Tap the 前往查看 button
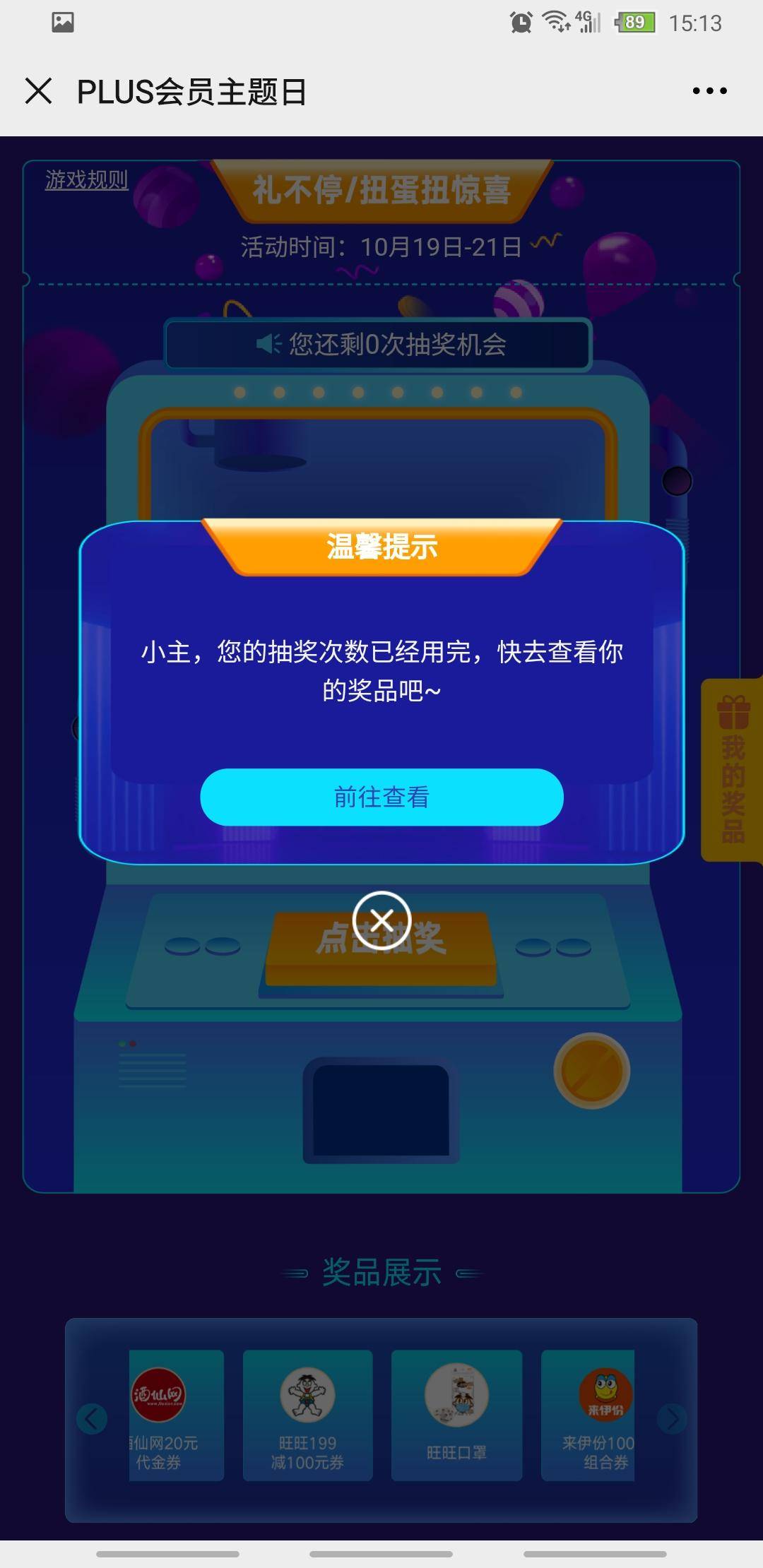 [x=381, y=797]
